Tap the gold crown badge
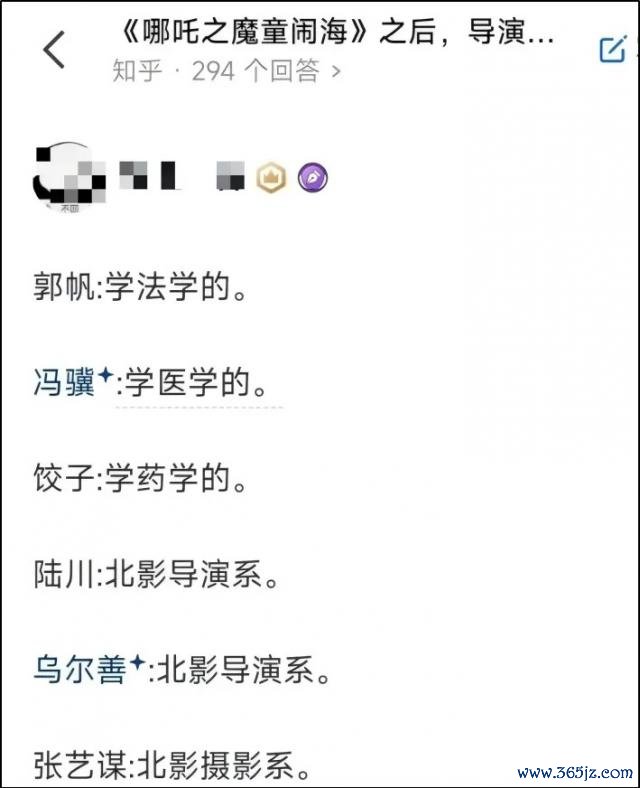Viewport: 640px width, 788px height. (271, 178)
